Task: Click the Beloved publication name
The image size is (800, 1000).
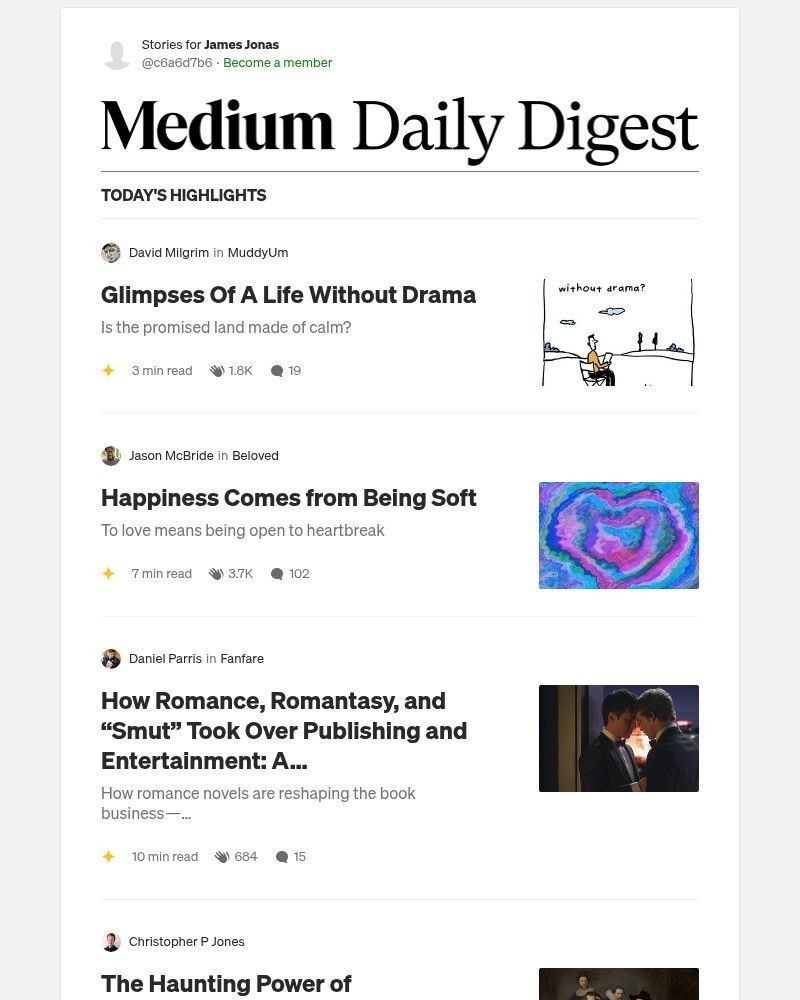Action: tap(255, 455)
